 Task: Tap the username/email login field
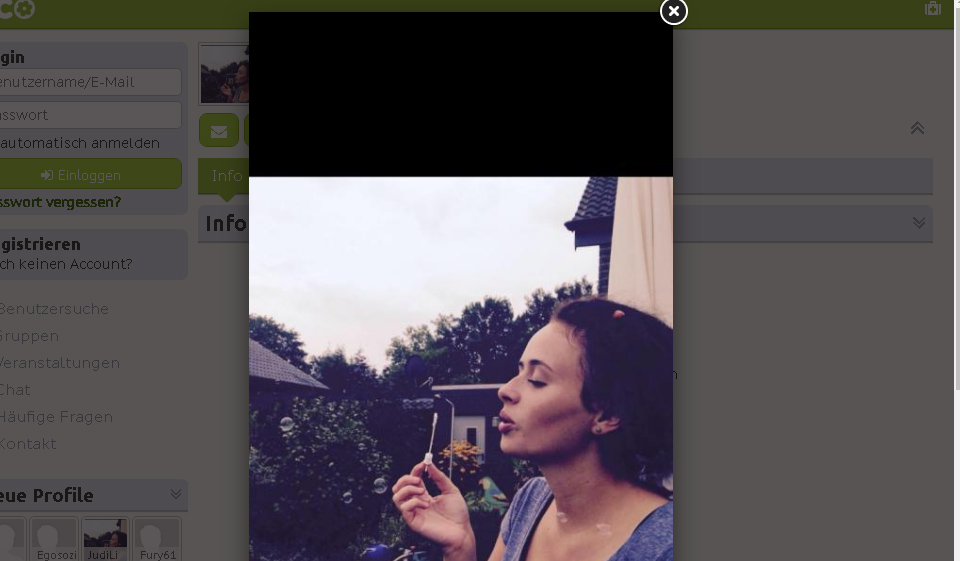88,82
